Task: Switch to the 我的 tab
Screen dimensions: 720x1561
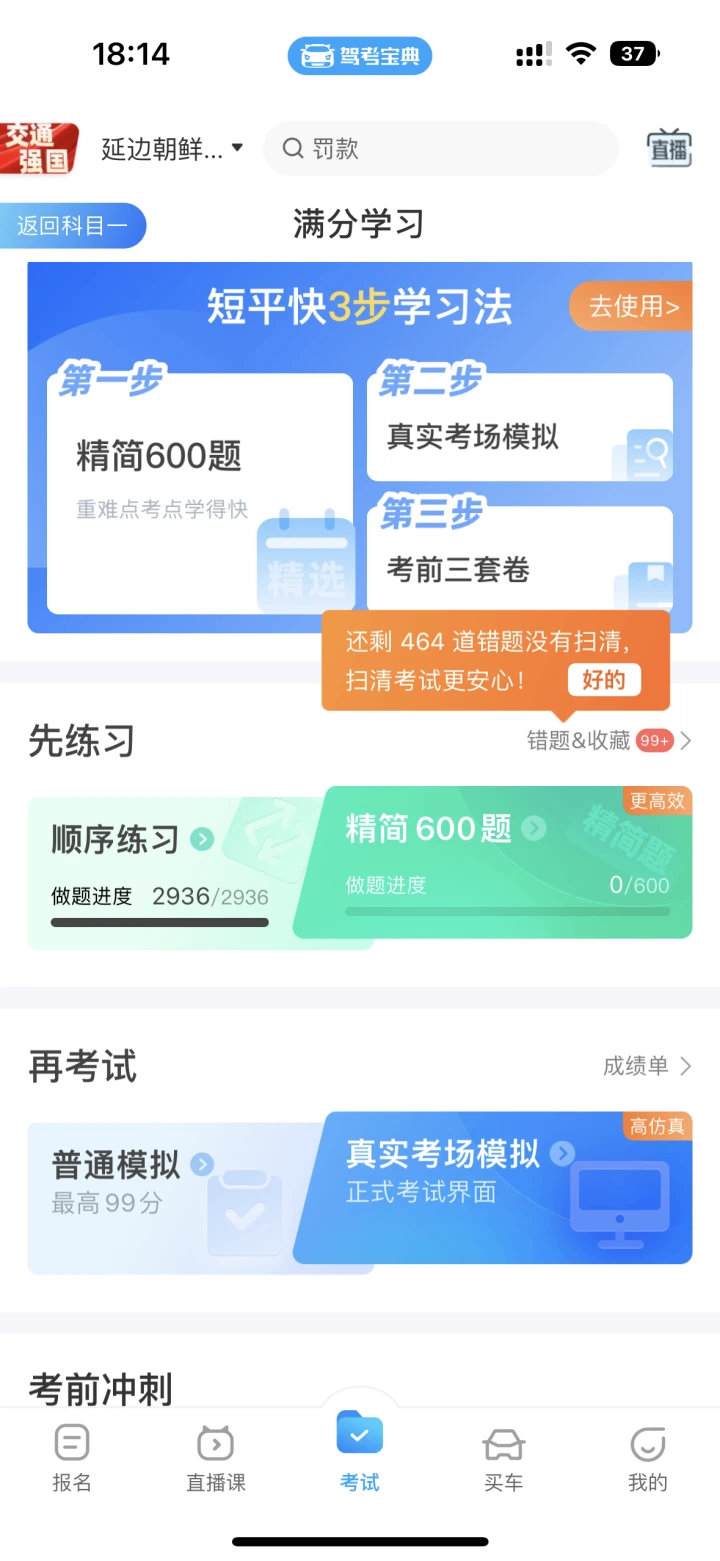Action: point(647,1456)
